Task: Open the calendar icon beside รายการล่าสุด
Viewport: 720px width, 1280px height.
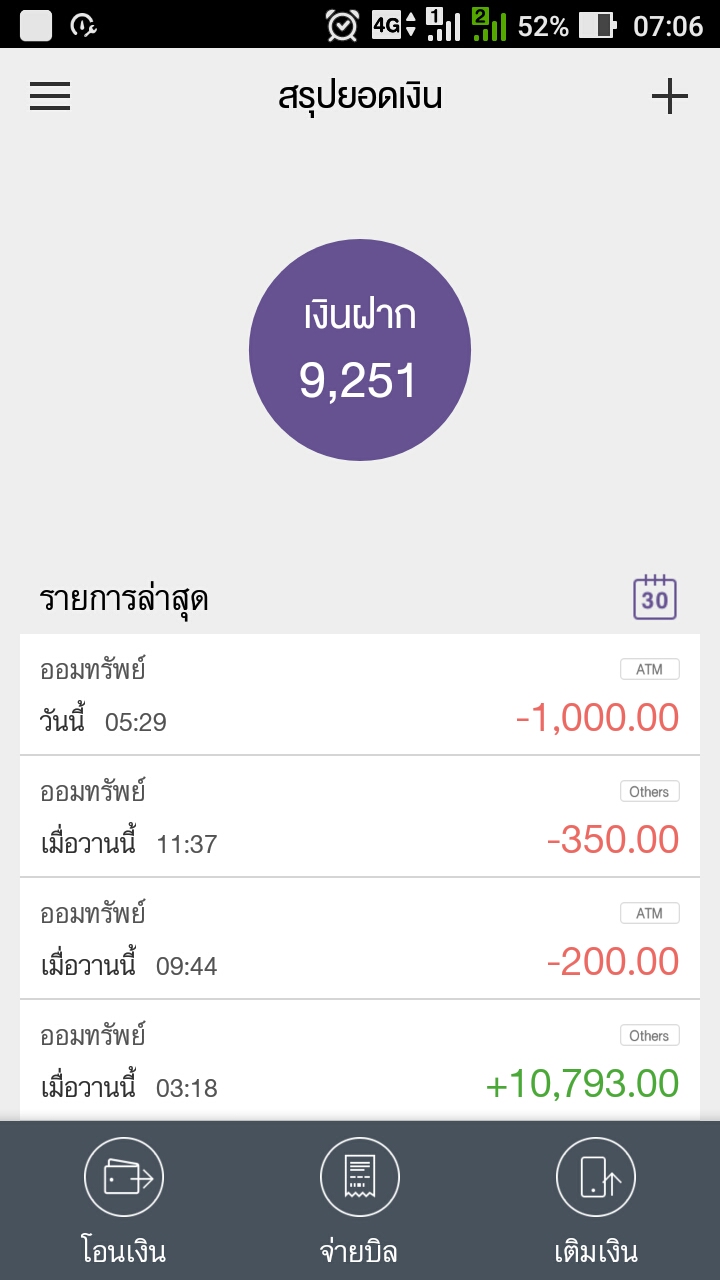Action: click(x=655, y=598)
